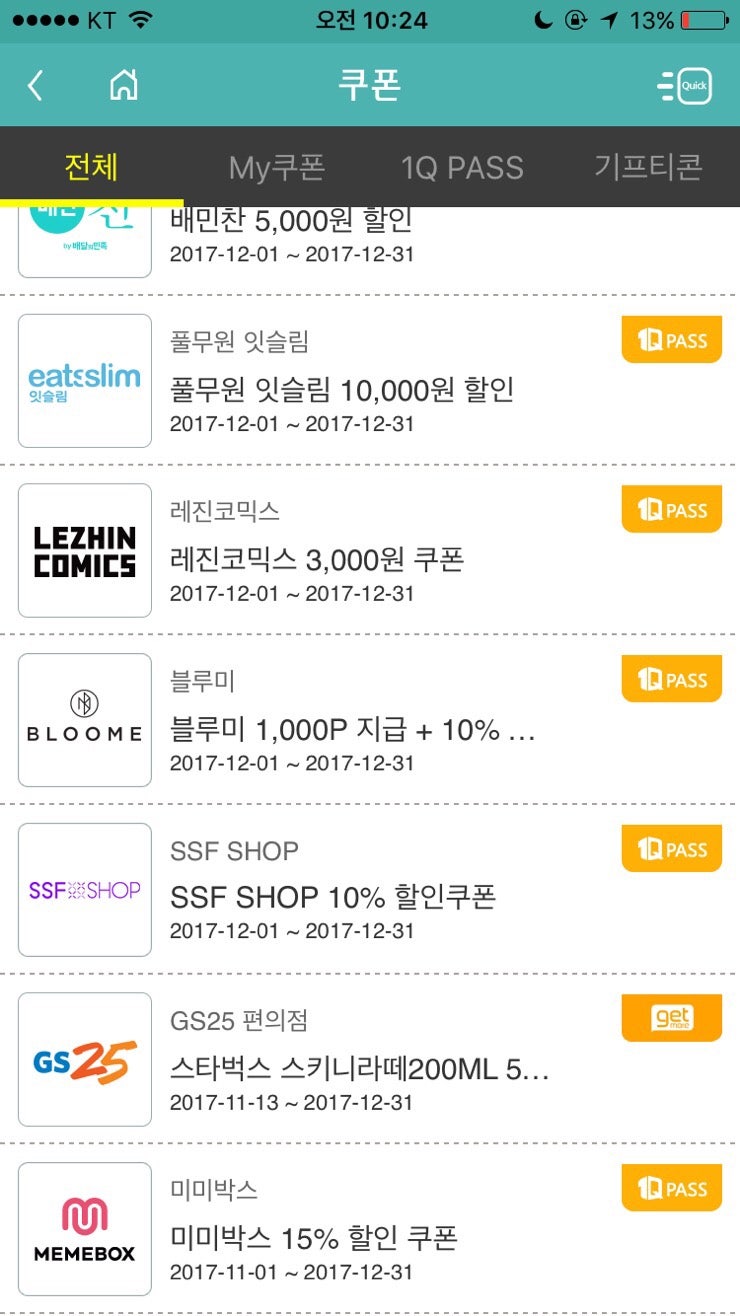Screen dimensions: 740x1316
Task: Select the BLOOME brand logo
Action: [84, 720]
